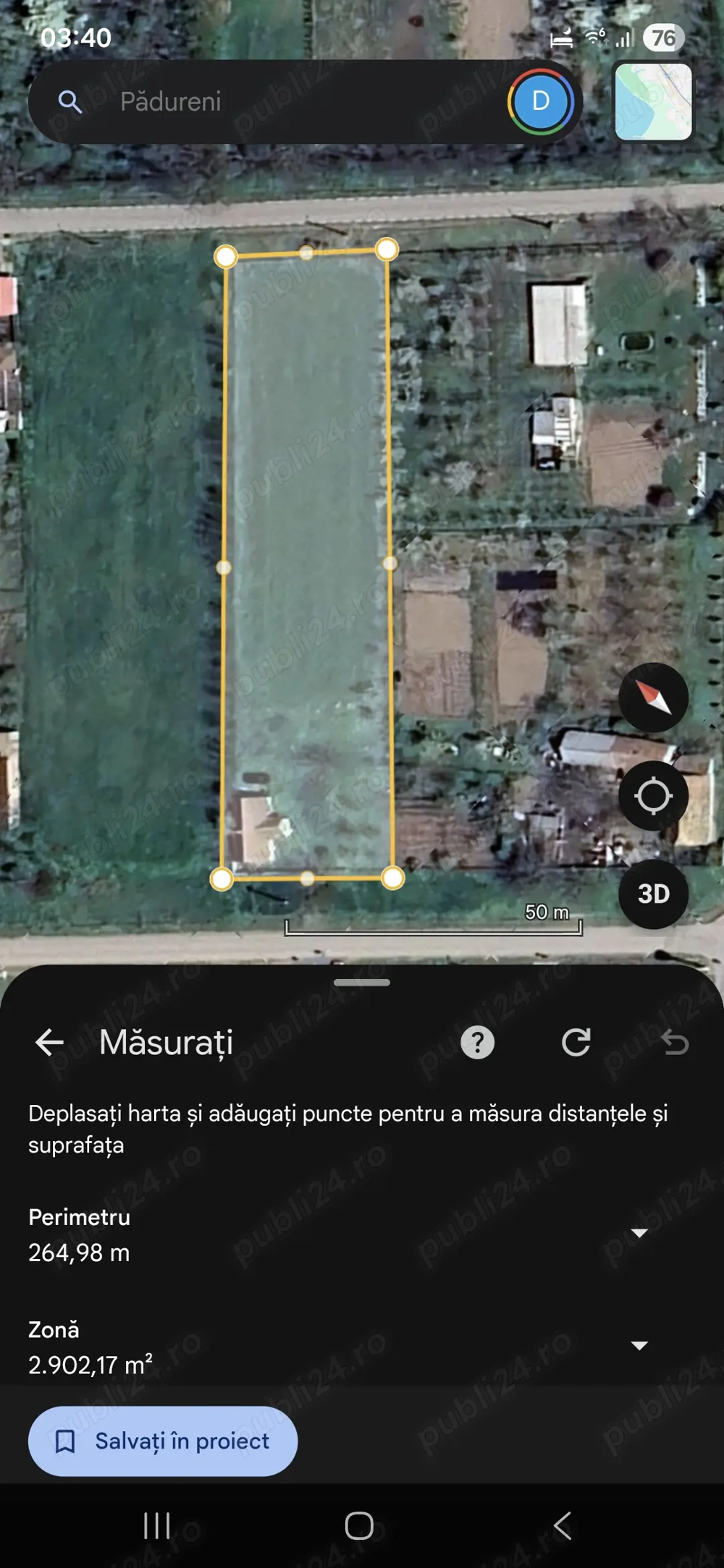Expand the Zonă unit dropdown
This screenshot has height=1568, width=724.
(x=639, y=1346)
